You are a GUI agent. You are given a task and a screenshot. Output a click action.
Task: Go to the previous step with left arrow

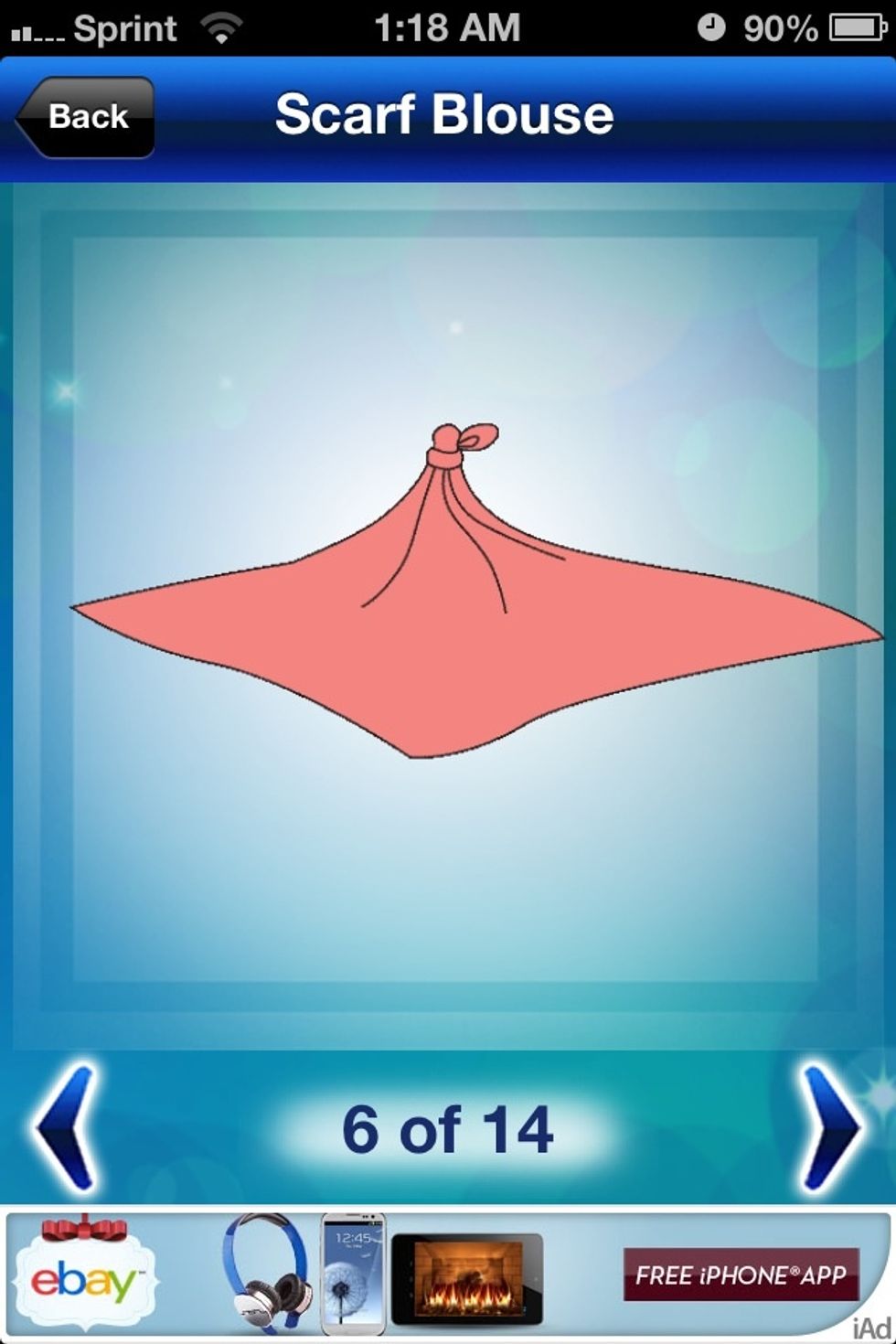(x=66, y=1128)
